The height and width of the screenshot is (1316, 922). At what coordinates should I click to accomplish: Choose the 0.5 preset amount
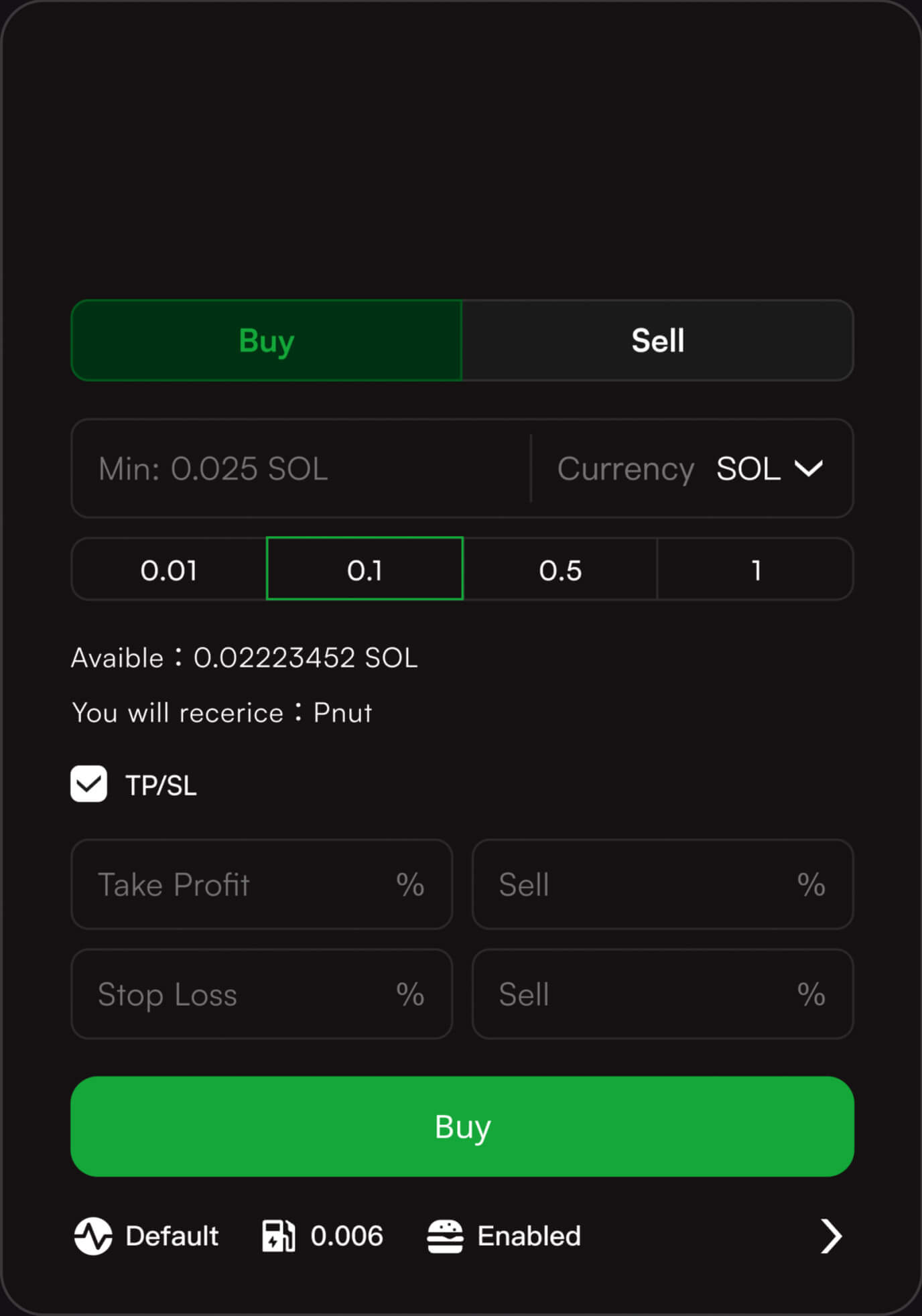[x=560, y=570]
